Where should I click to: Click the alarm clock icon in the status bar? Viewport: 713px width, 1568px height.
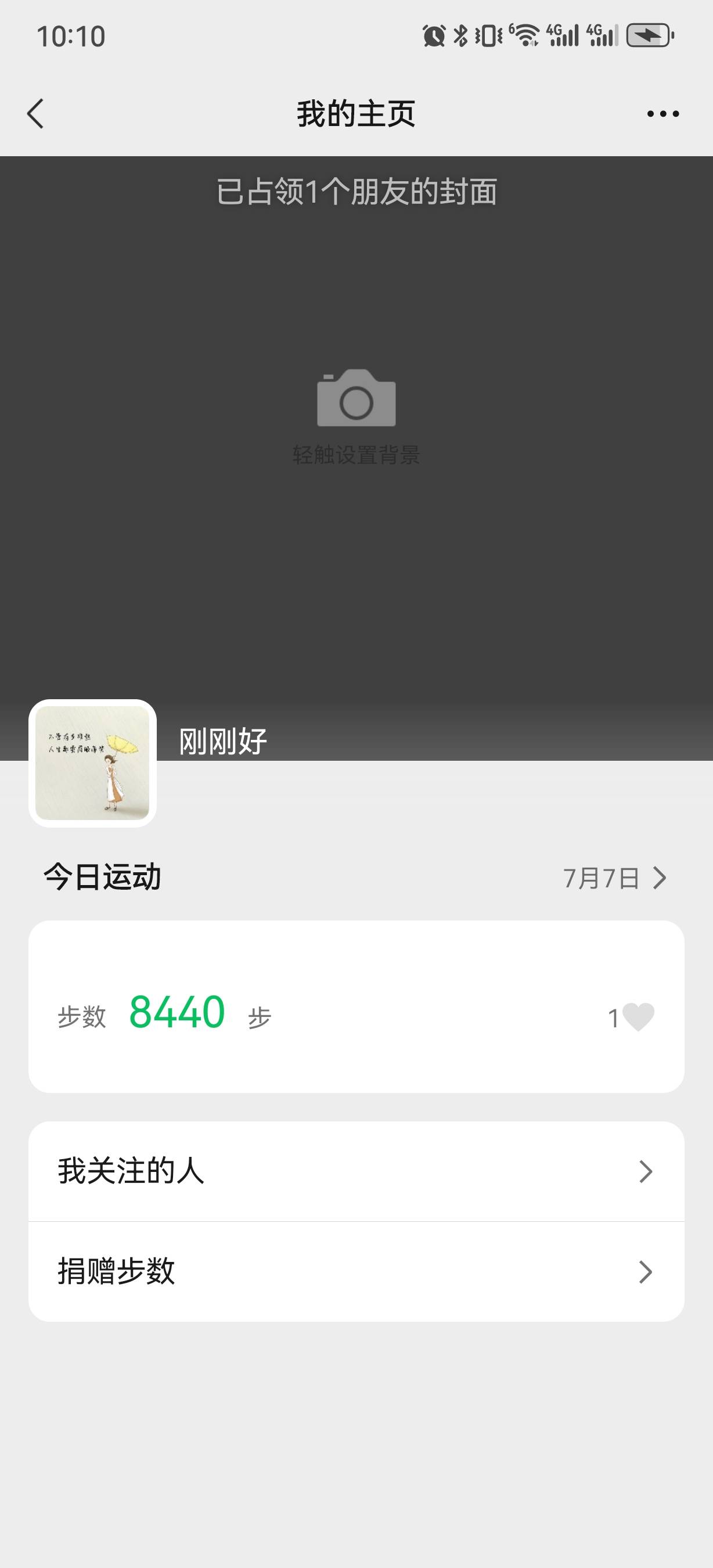[x=434, y=37]
